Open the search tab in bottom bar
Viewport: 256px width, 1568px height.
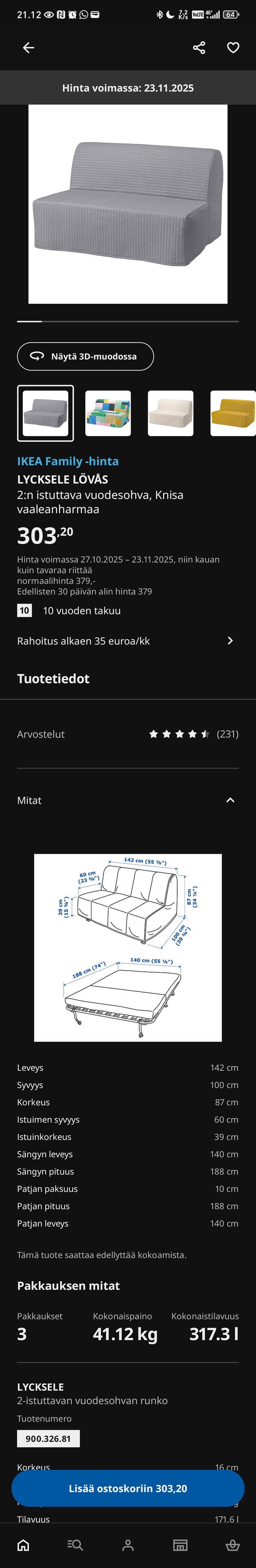tap(76, 1545)
